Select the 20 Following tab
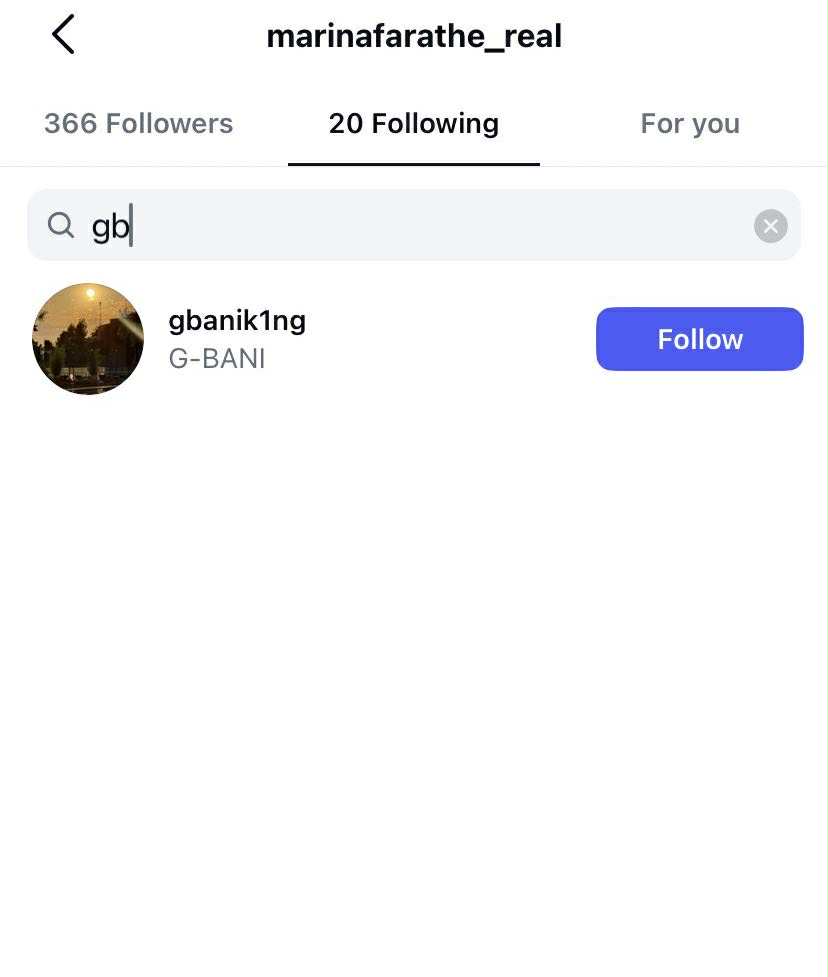This screenshot has height=977, width=828. (413, 124)
